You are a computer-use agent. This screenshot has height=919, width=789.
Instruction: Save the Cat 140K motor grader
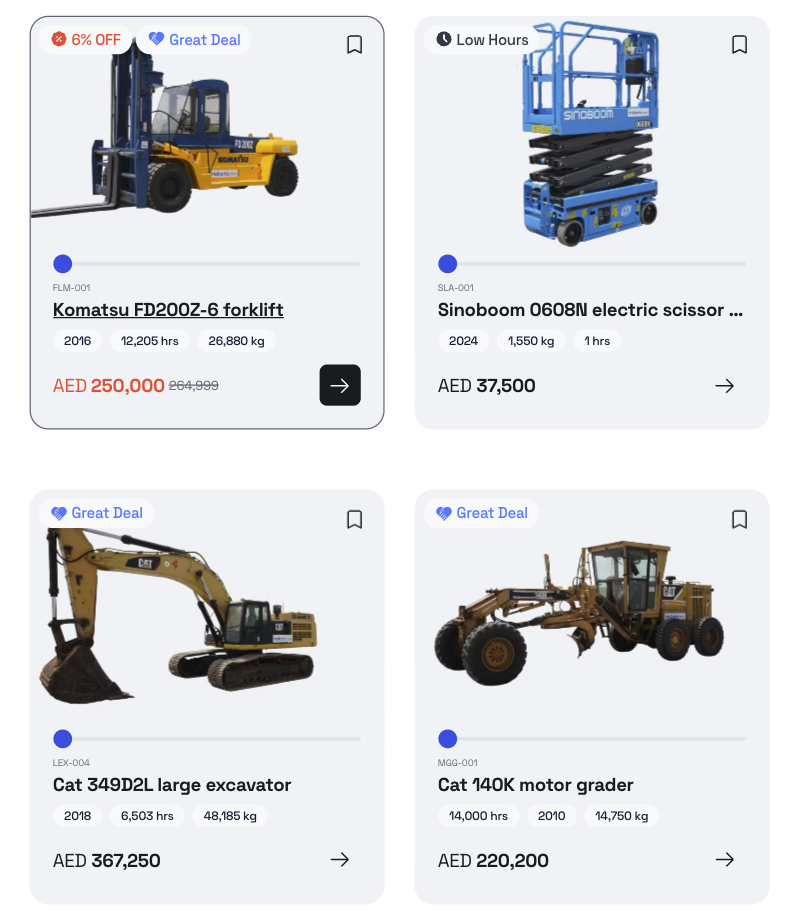click(739, 520)
